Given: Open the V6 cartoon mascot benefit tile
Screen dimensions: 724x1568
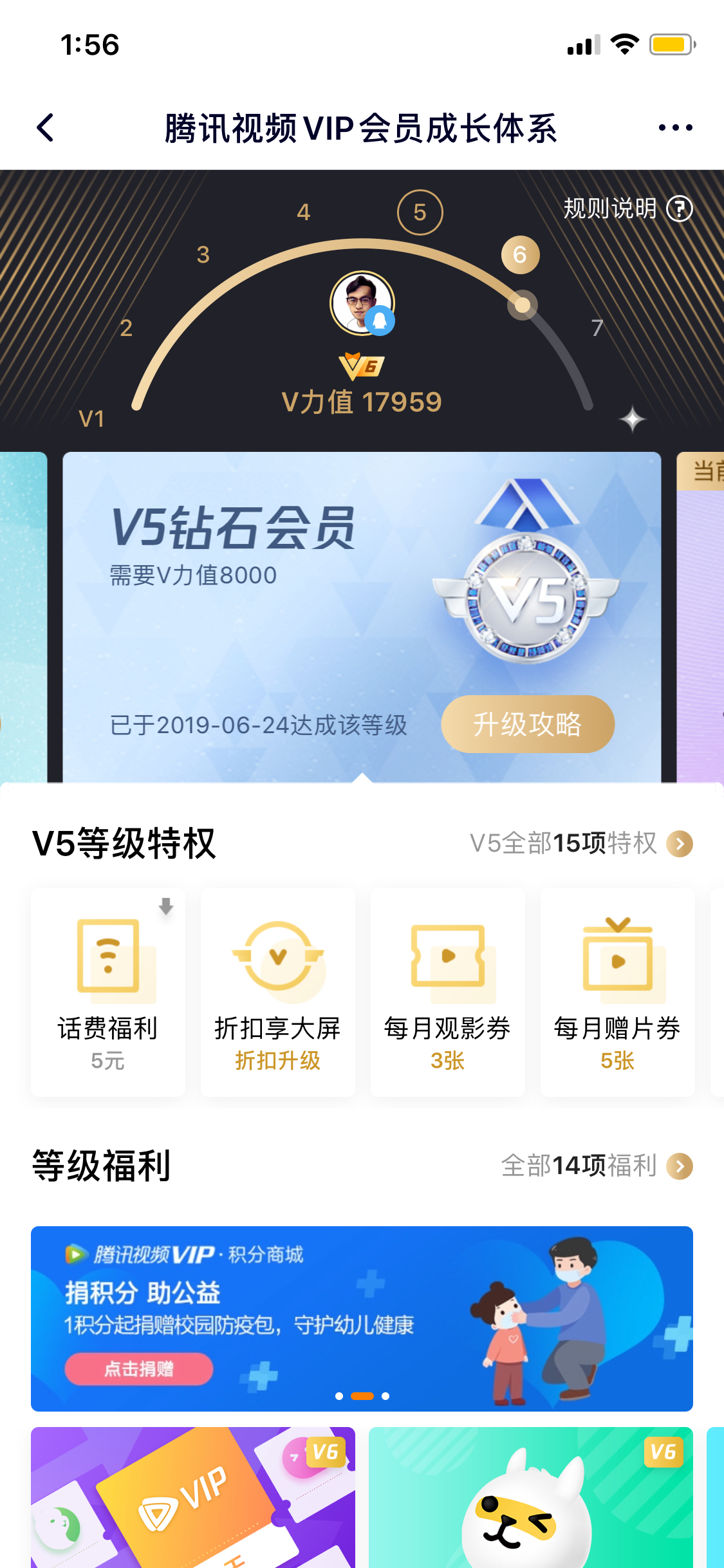Looking at the screenshot, I should pyautogui.click(x=531, y=1497).
